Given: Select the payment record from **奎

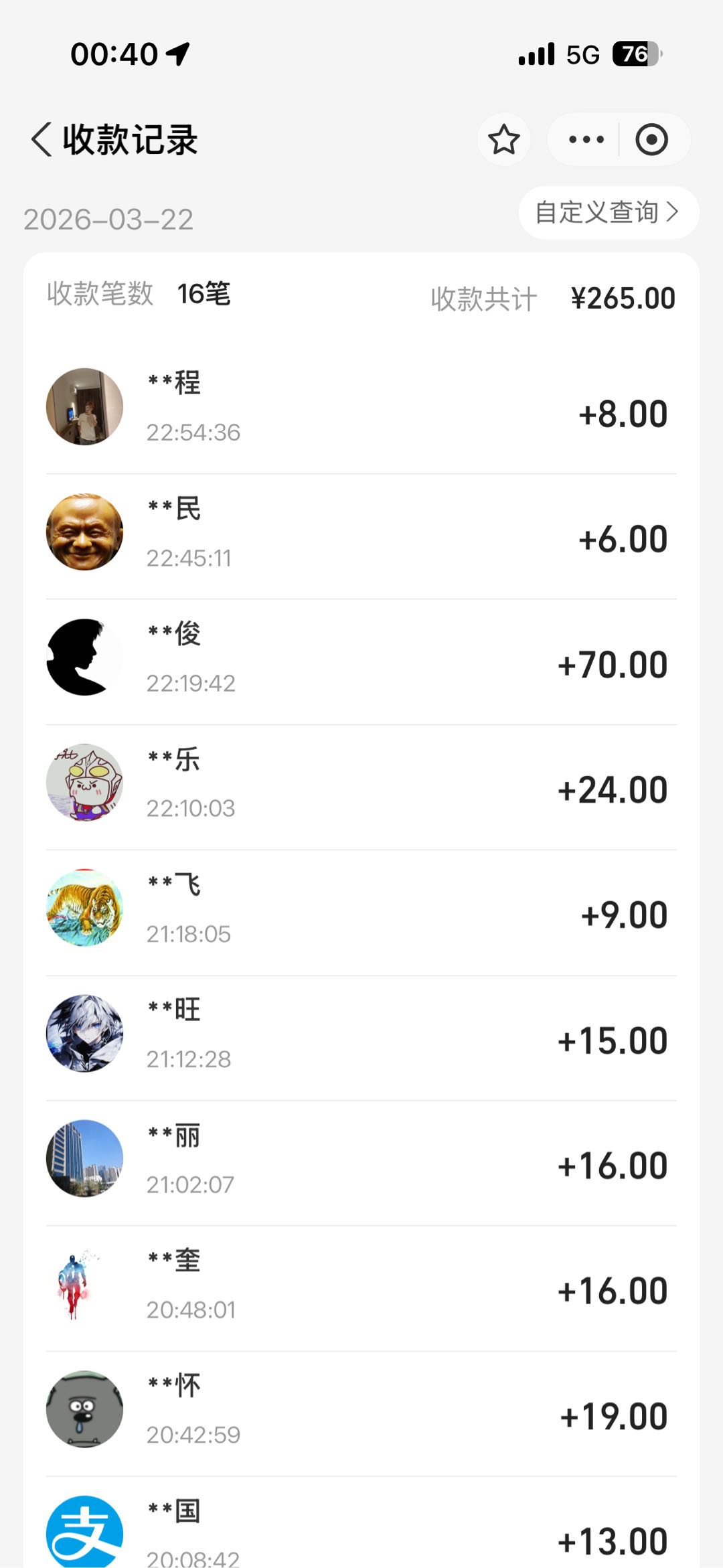Looking at the screenshot, I should [x=361, y=1284].
